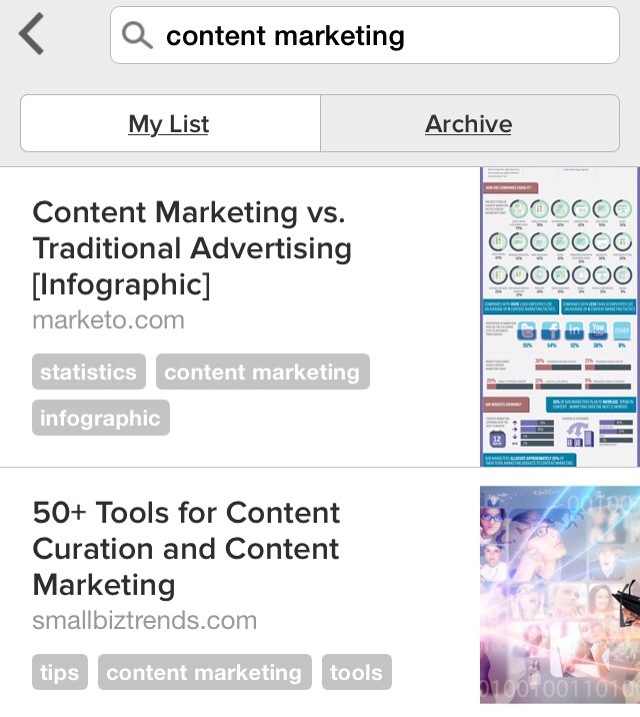Select the statistics tag chip

pyautogui.click(x=88, y=372)
